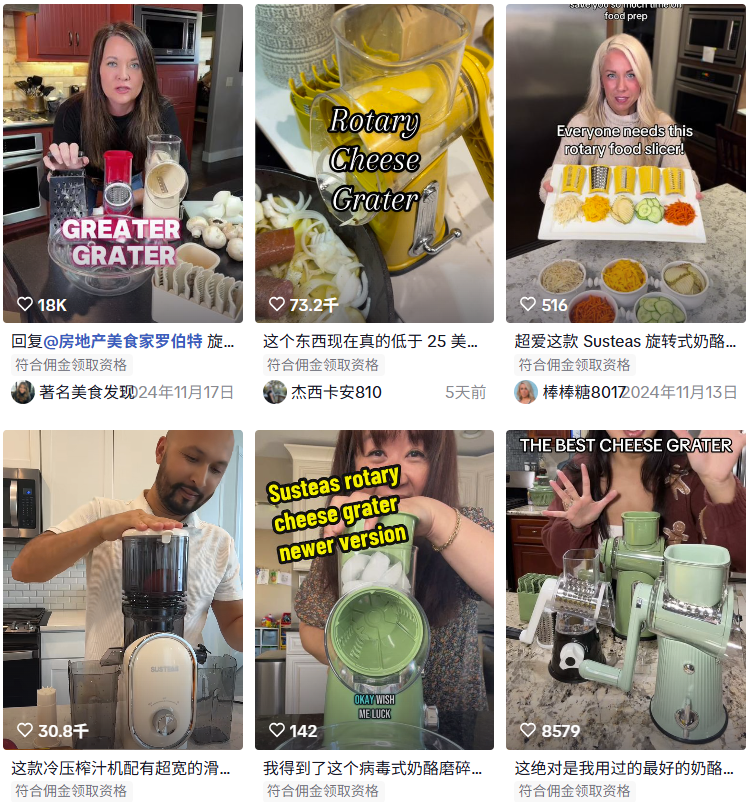
Task: Play the Susteas newer version grater video
Action: tap(374, 590)
